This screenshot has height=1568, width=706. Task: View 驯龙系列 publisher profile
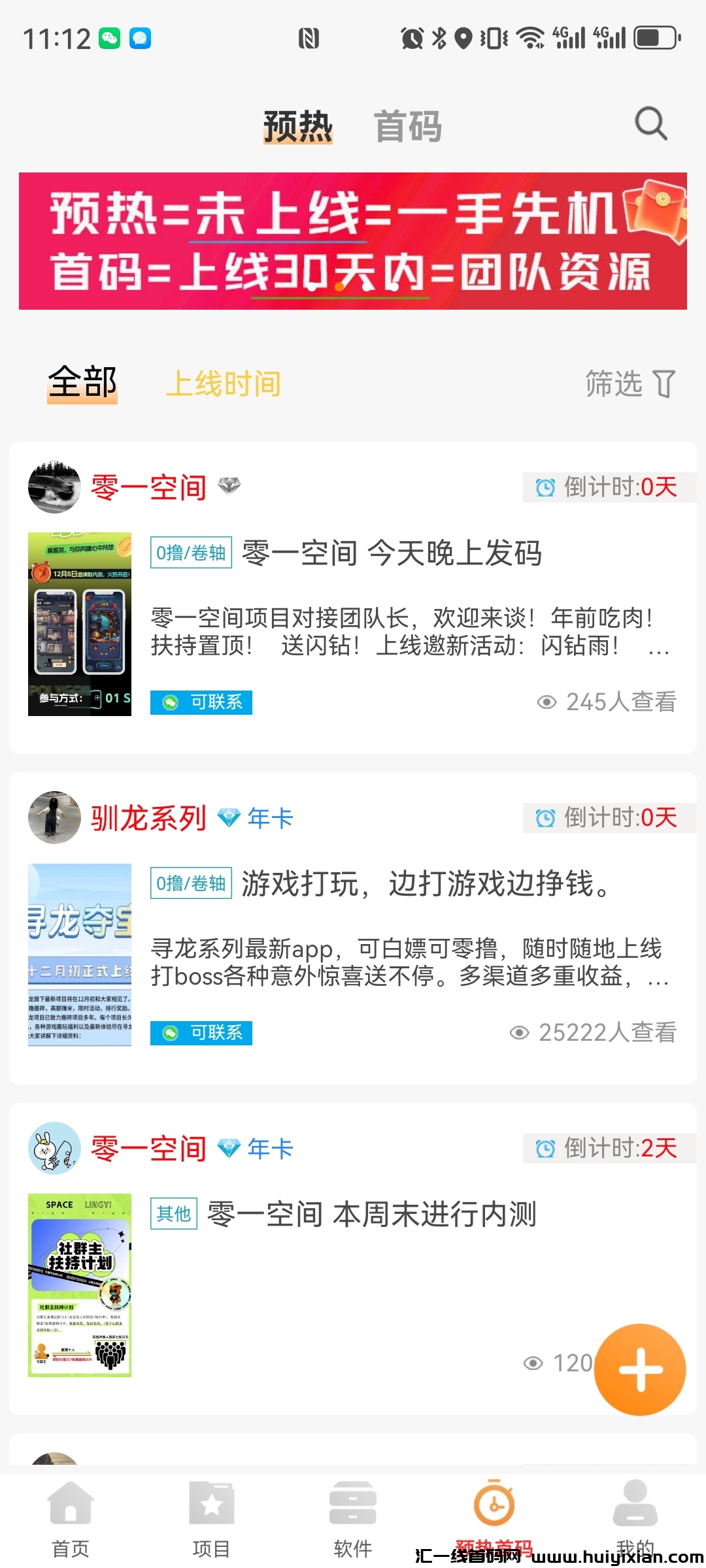(x=54, y=817)
